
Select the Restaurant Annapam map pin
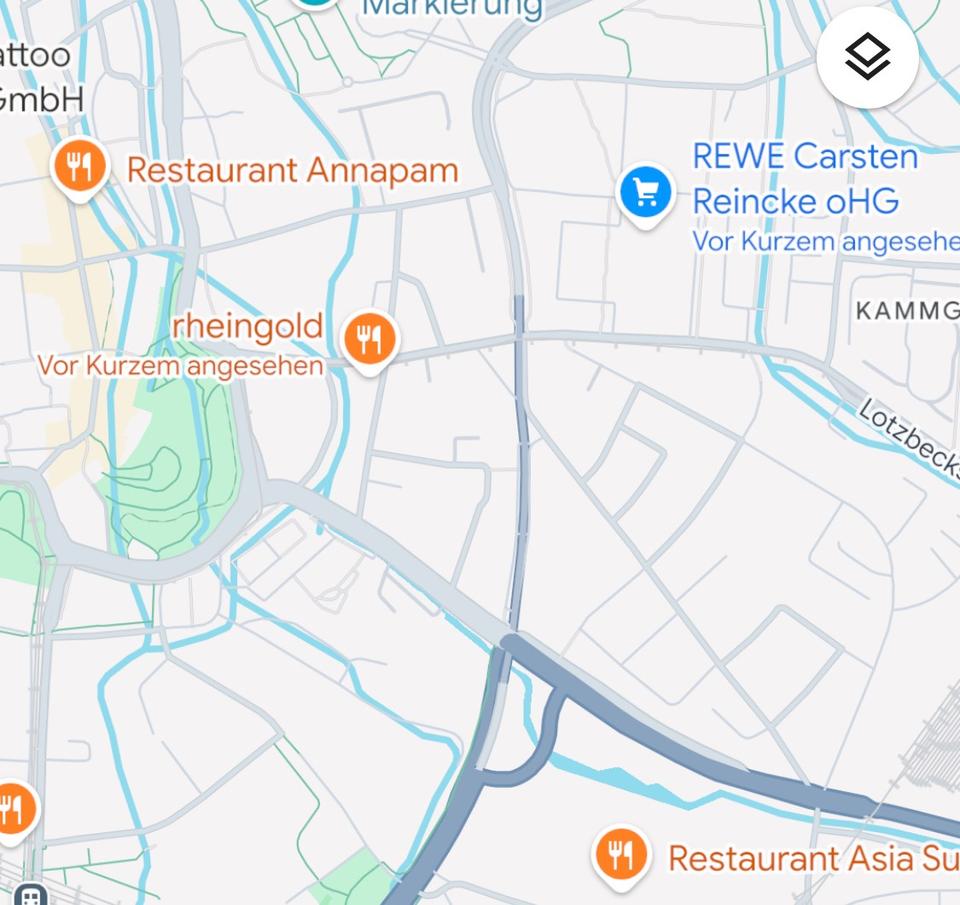(80, 166)
